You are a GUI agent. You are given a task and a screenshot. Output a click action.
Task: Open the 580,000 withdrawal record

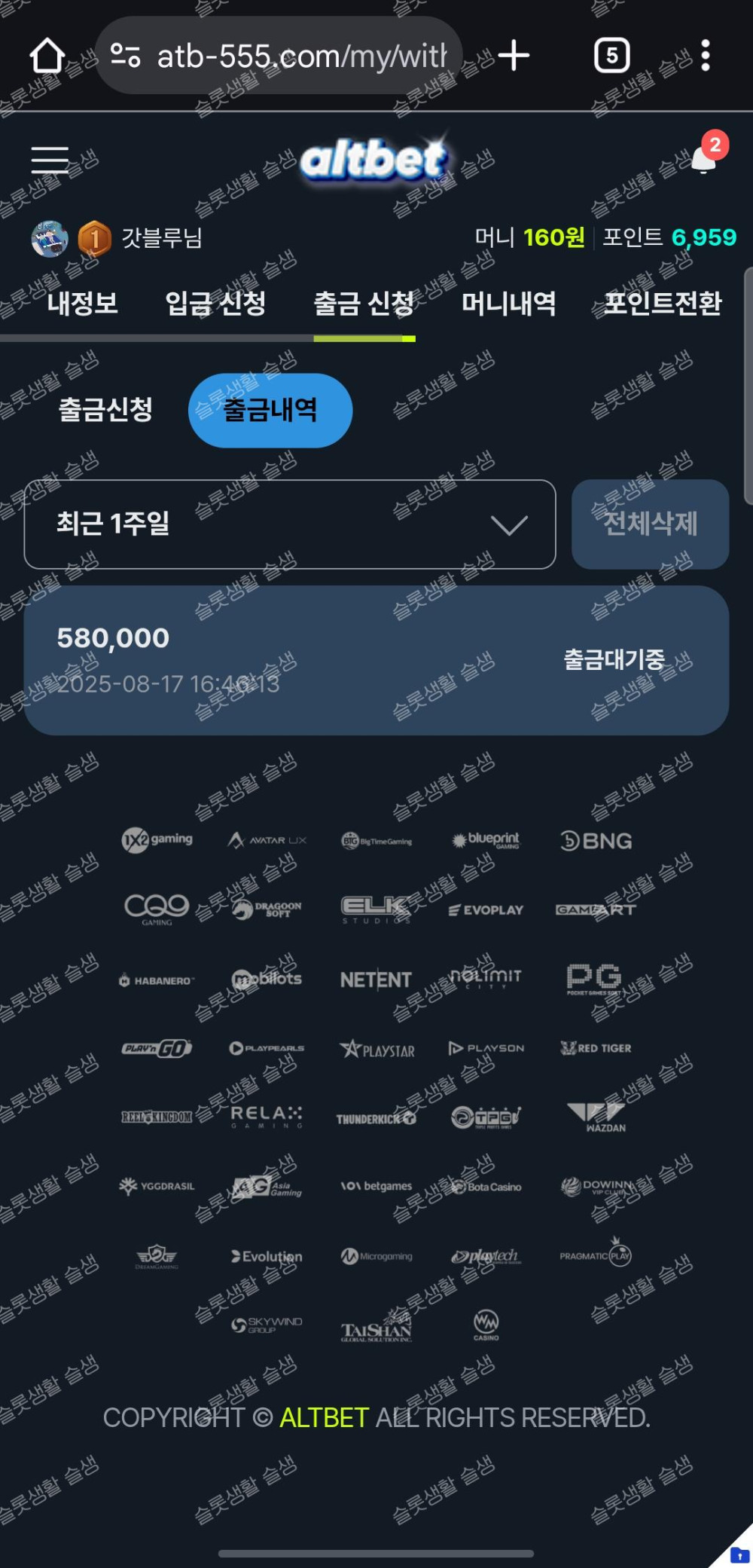coord(376,660)
